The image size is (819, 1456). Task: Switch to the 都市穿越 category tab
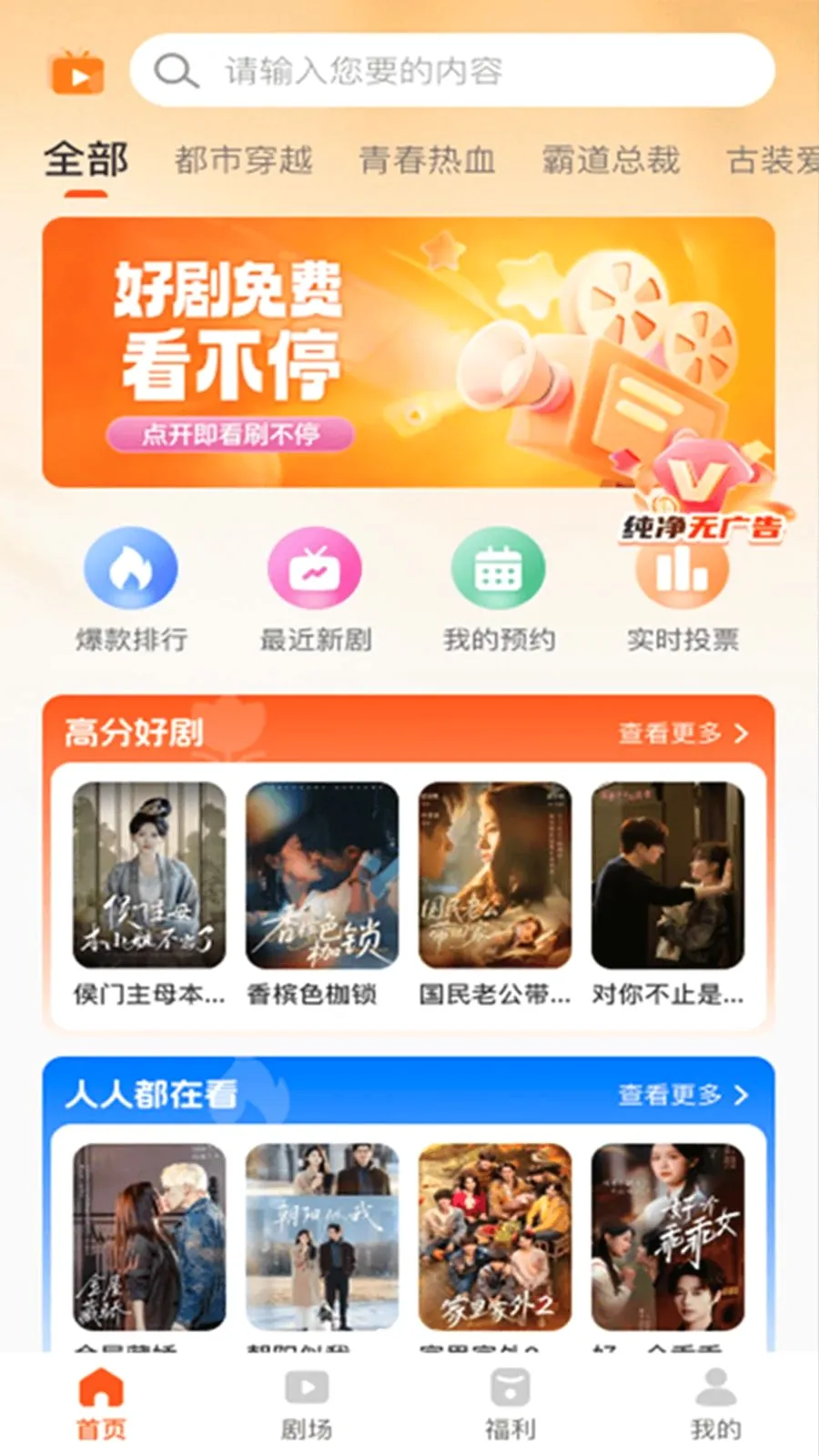(x=243, y=160)
